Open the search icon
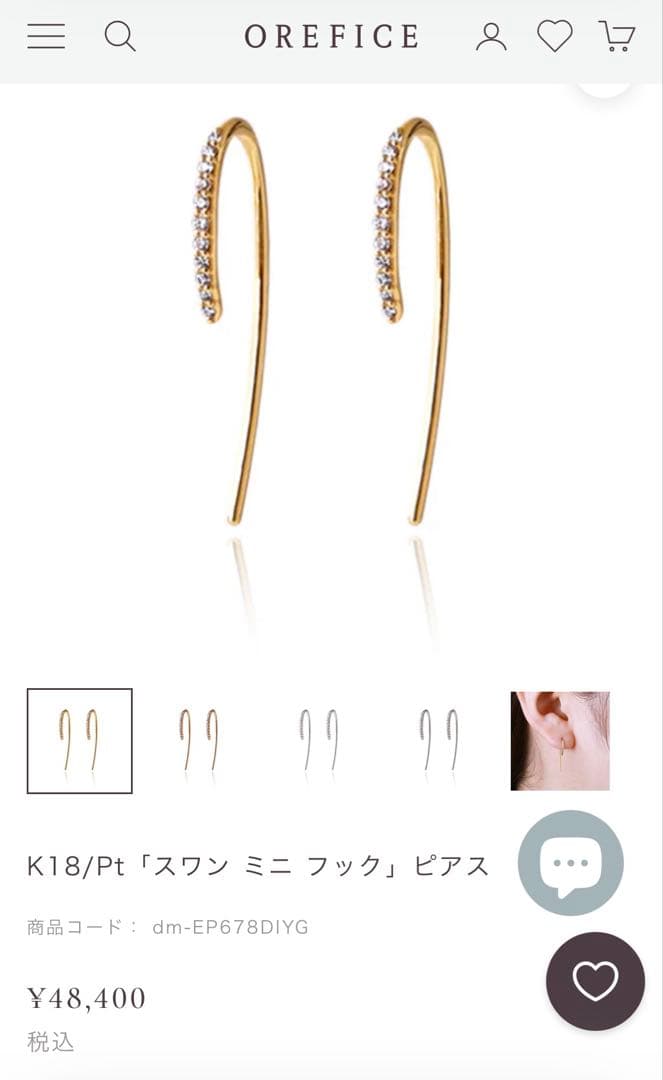This screenshot has width=663, height=1080. click(120, 37)
